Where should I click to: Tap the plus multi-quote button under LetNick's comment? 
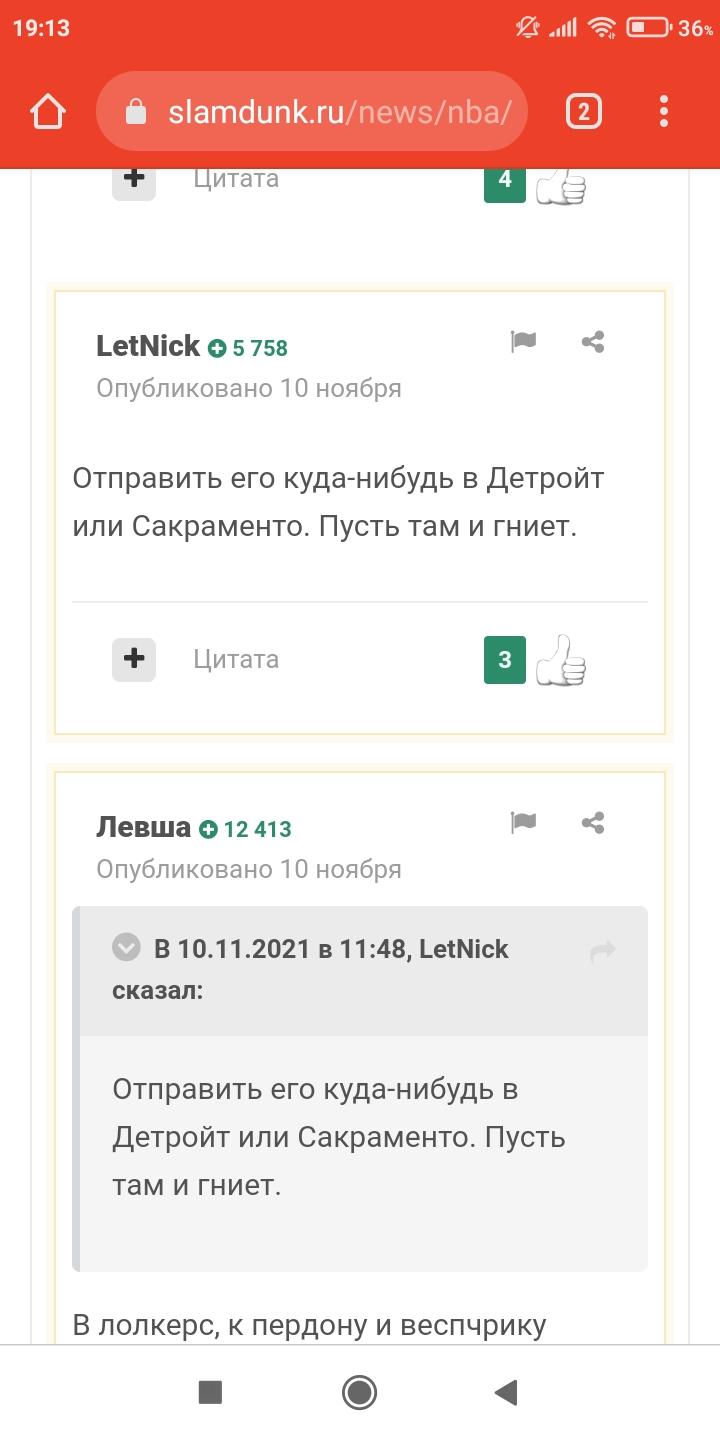(134, 659)
